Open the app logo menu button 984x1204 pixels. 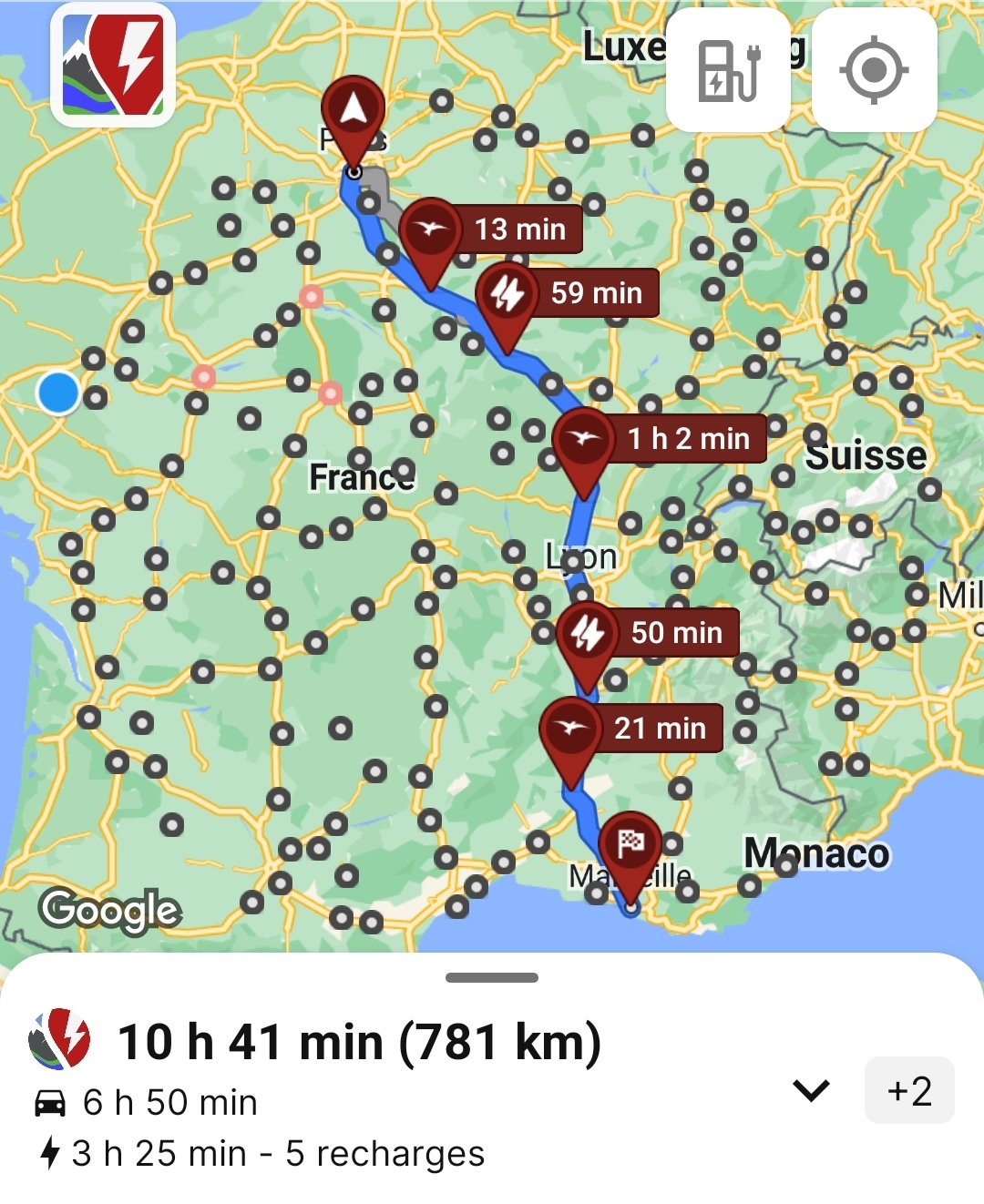113,66
